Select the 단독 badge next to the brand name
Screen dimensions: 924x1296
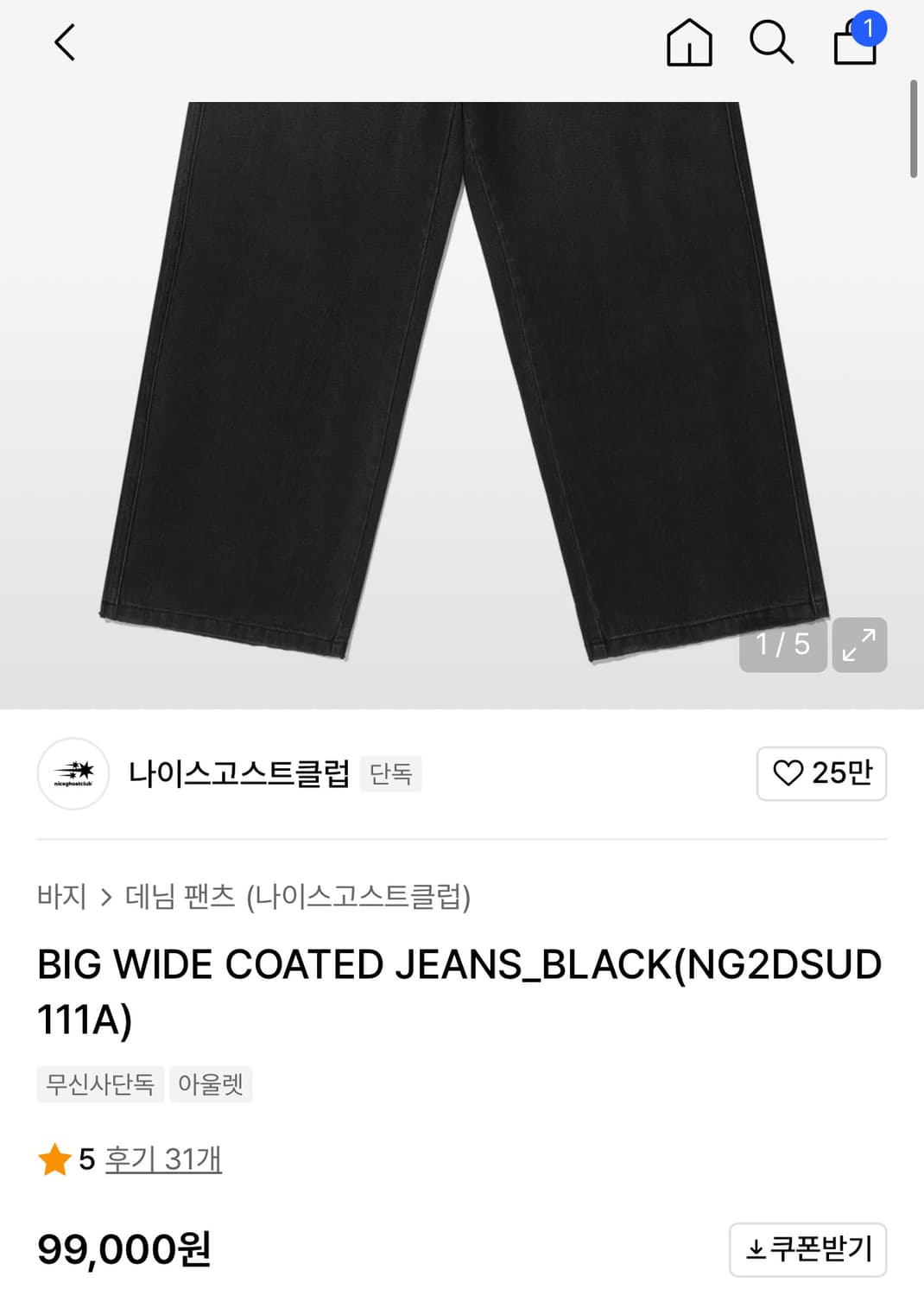click(392, 775)
